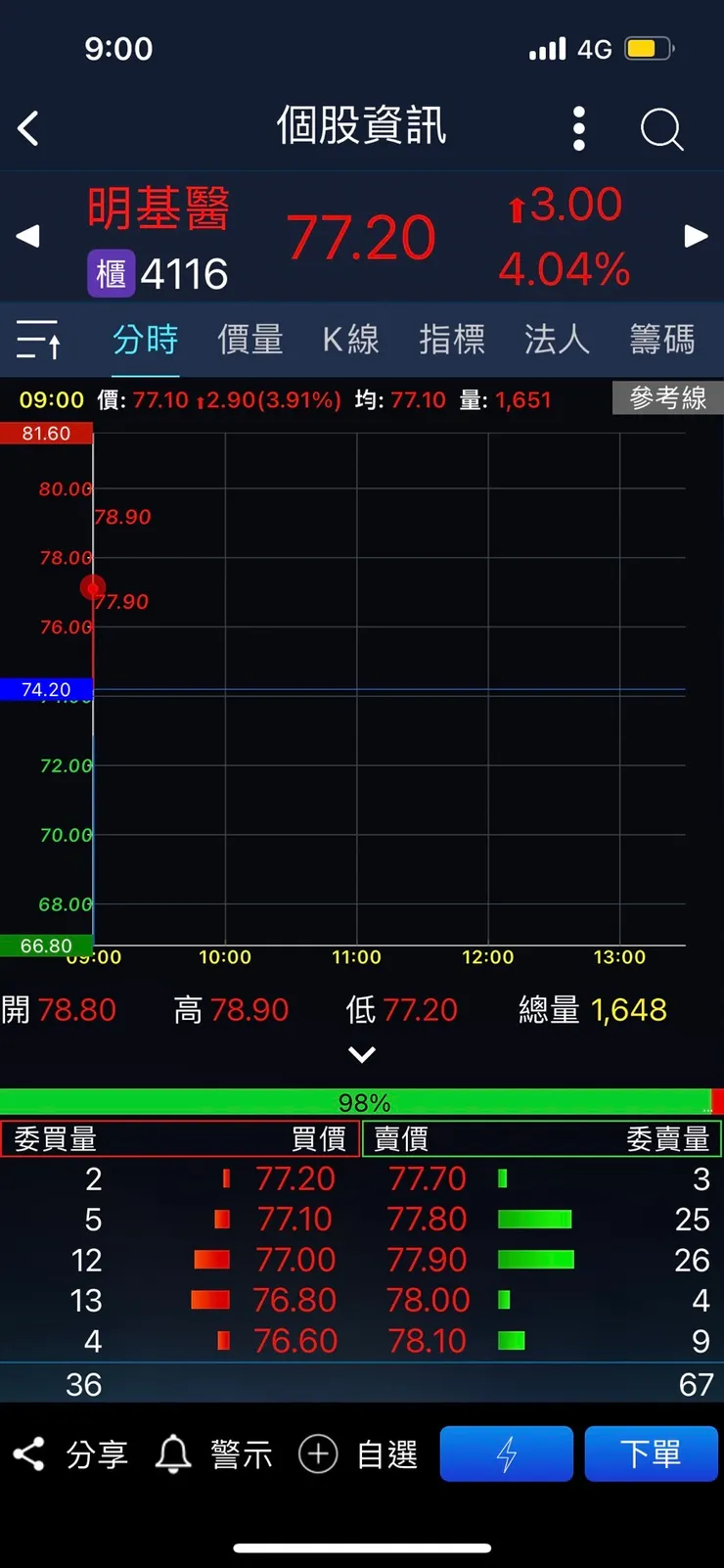Select the 指標 indicators tab
This screenshot has height=1568, width=724.
(x=452, y=339)
